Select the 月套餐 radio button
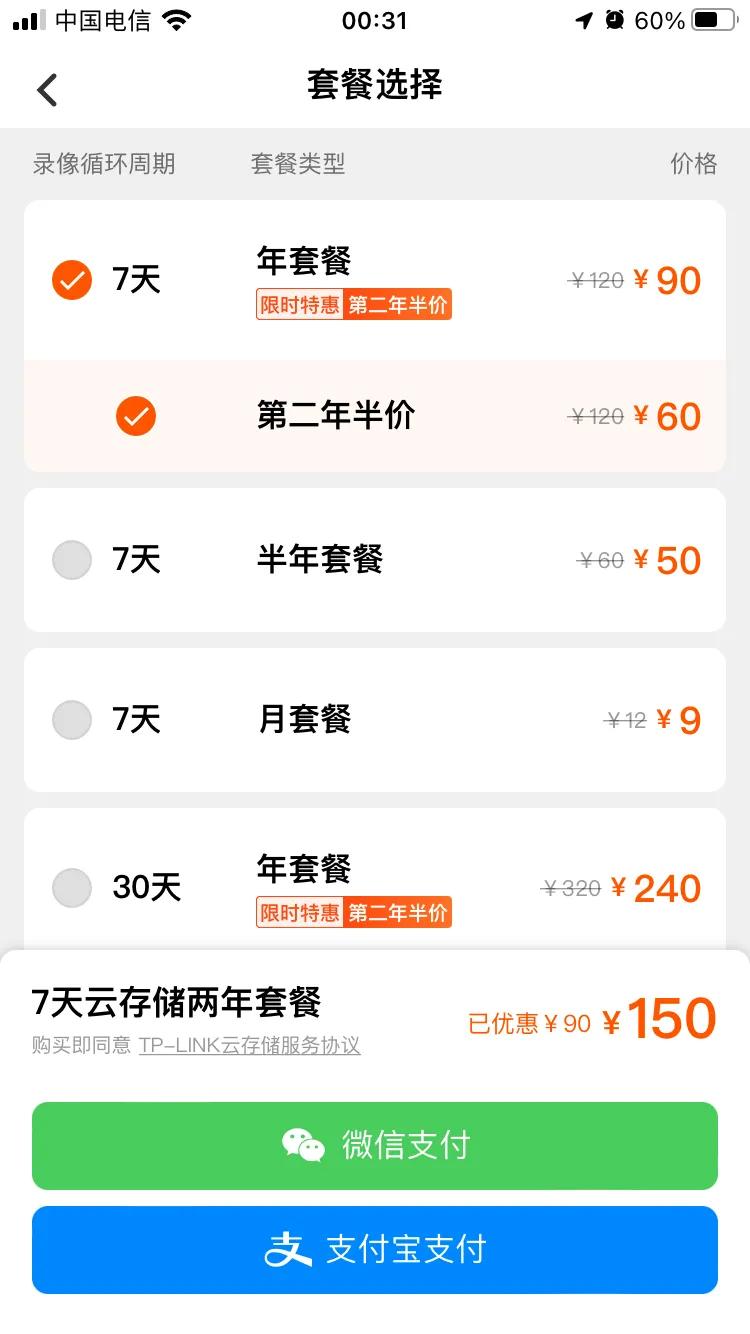 (71, 719)
